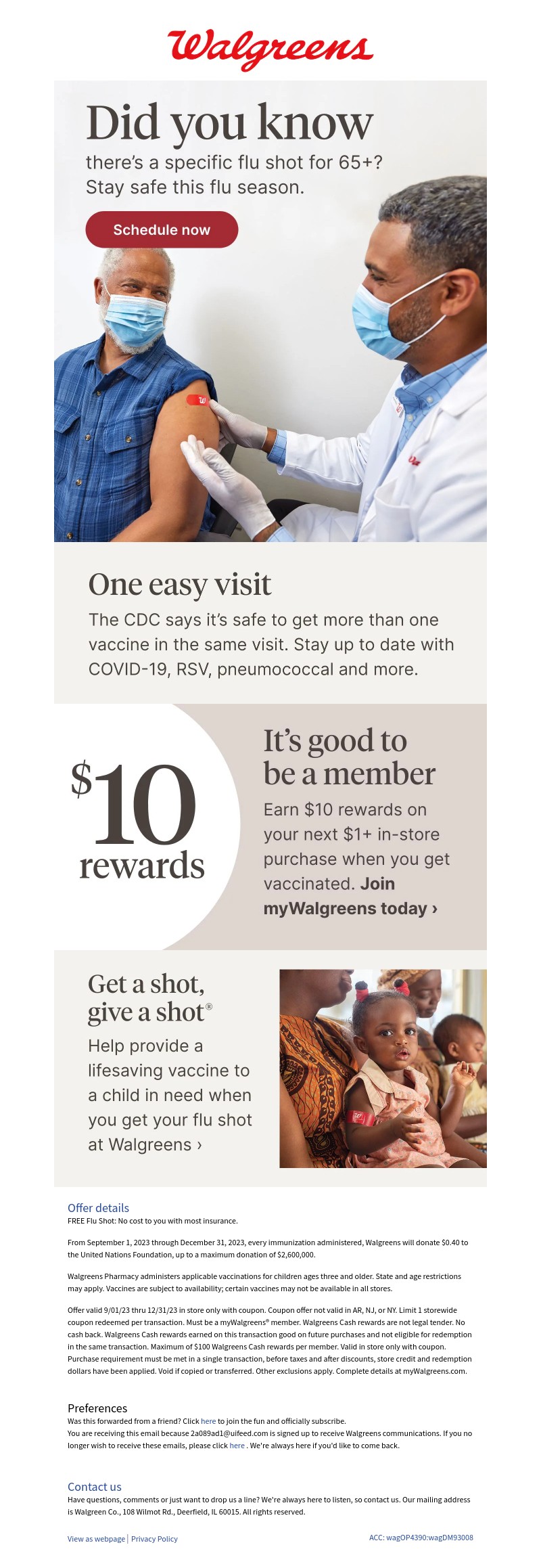This screenshot has width=541, height=1568.
Task: Open View as webpage link
Action: 96,1538
